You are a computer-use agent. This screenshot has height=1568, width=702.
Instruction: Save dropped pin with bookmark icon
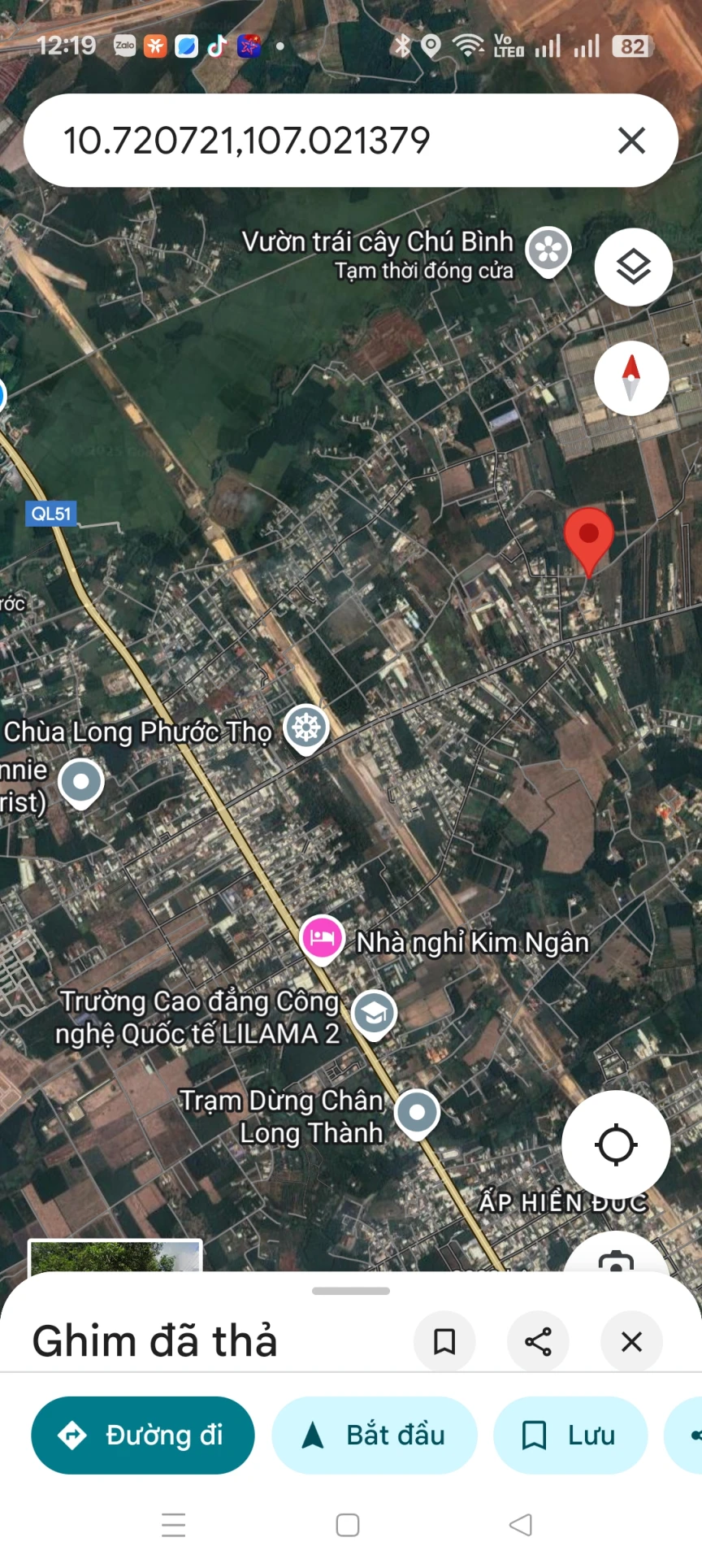pos(444,1341)
